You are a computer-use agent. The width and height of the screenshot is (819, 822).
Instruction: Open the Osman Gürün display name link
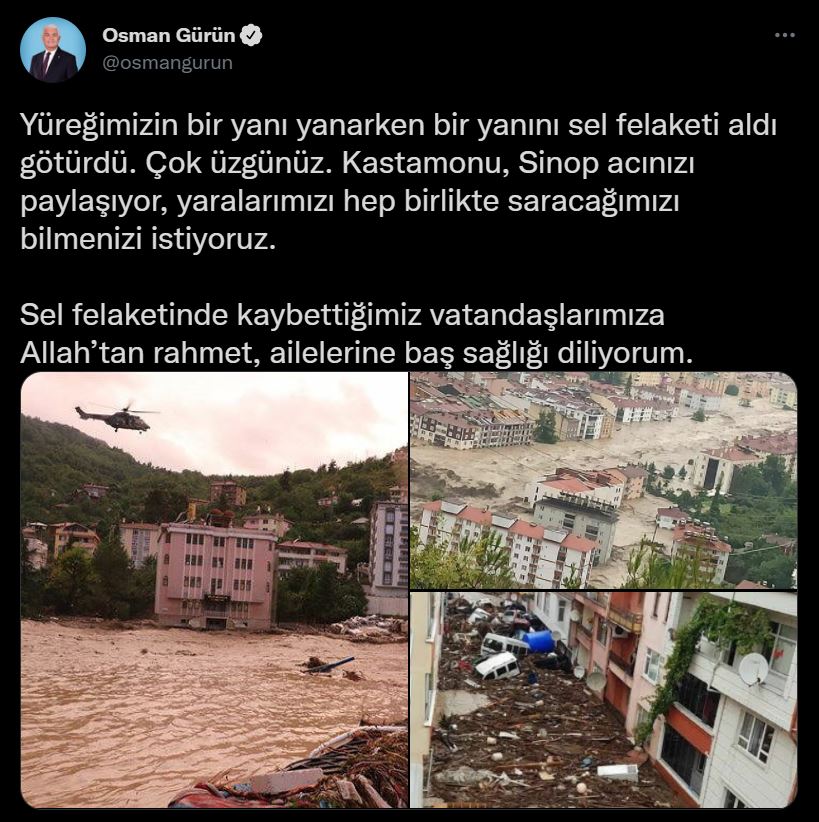(x=168, y=36)
